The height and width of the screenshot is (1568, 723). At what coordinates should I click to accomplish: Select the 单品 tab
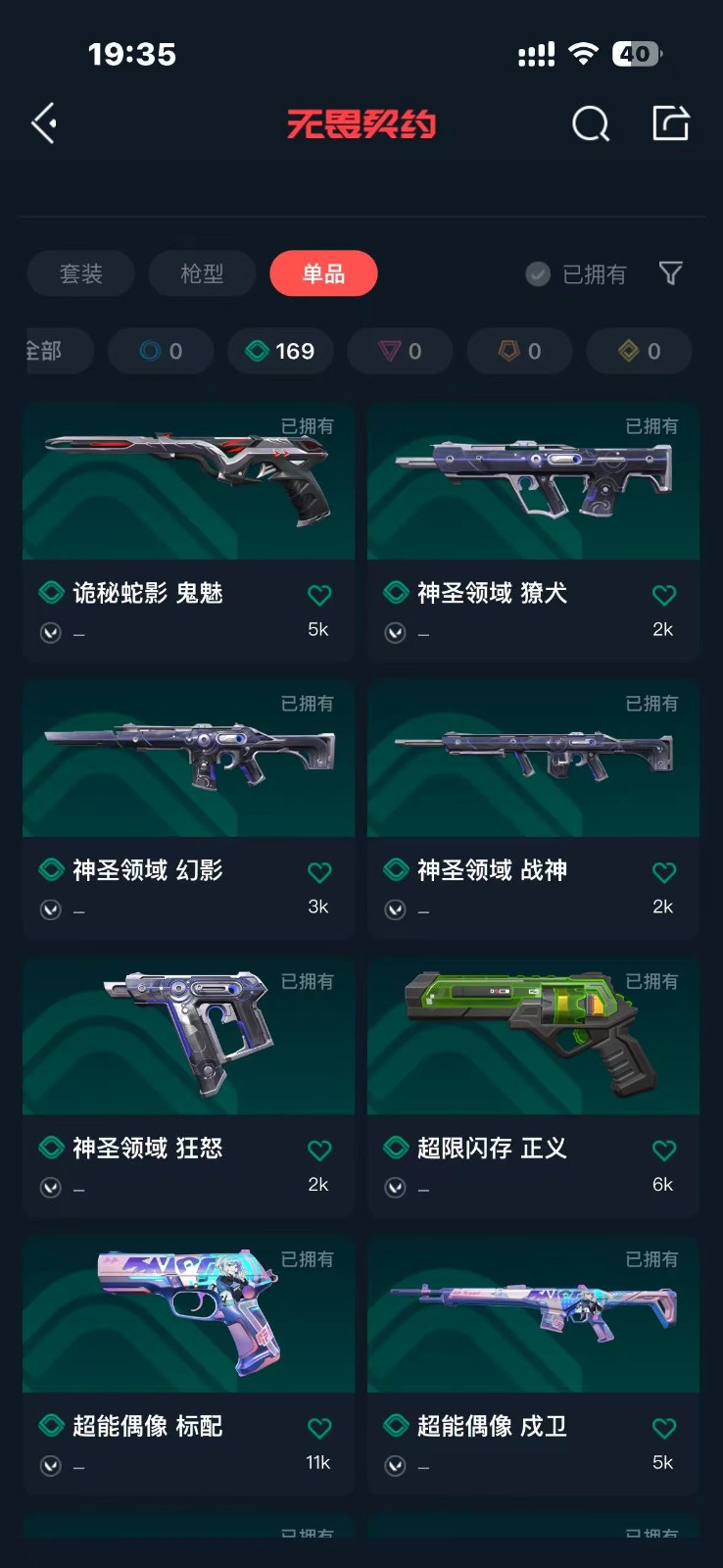tap(323, 273)
